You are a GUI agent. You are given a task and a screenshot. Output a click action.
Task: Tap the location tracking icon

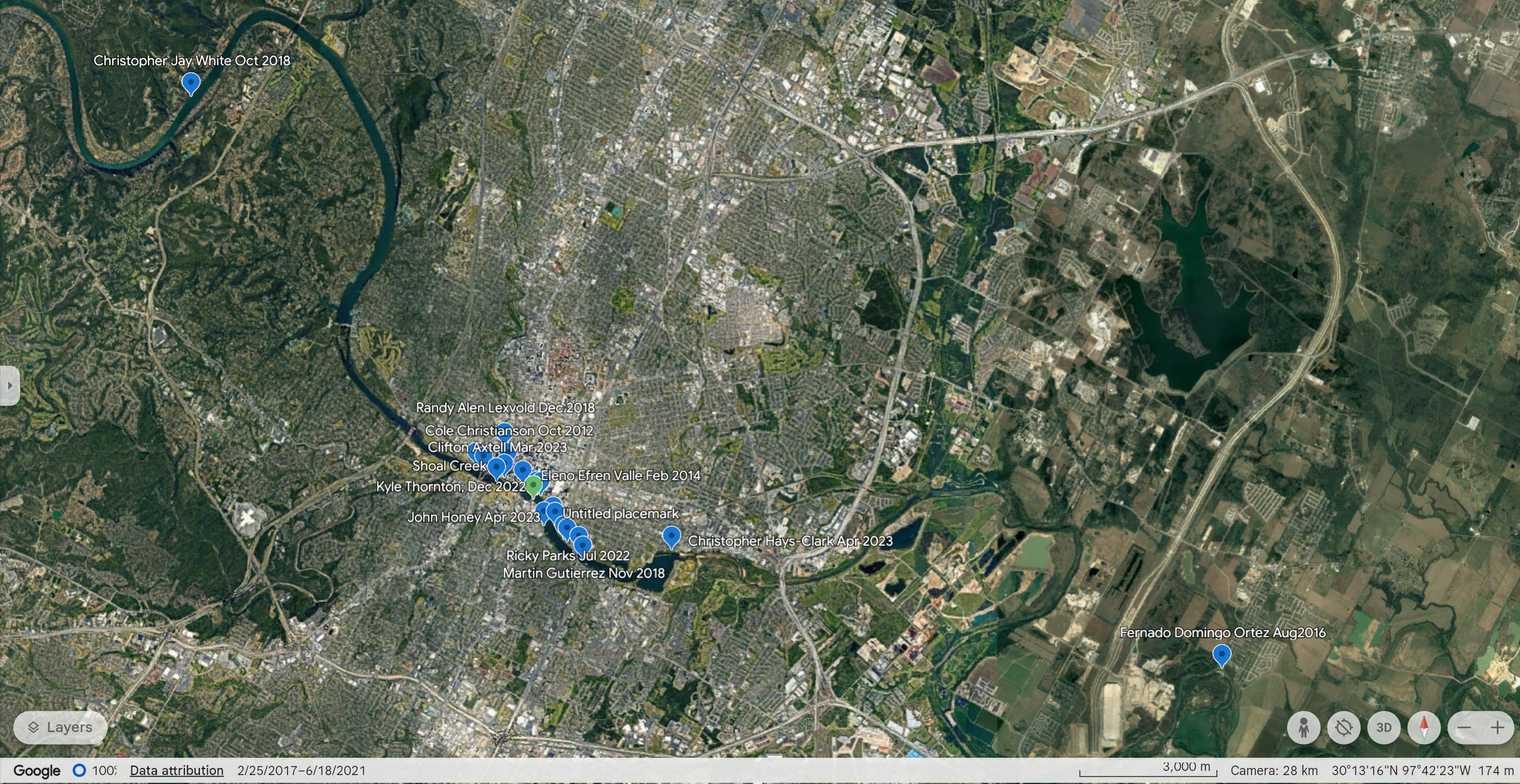(1343, 728)
